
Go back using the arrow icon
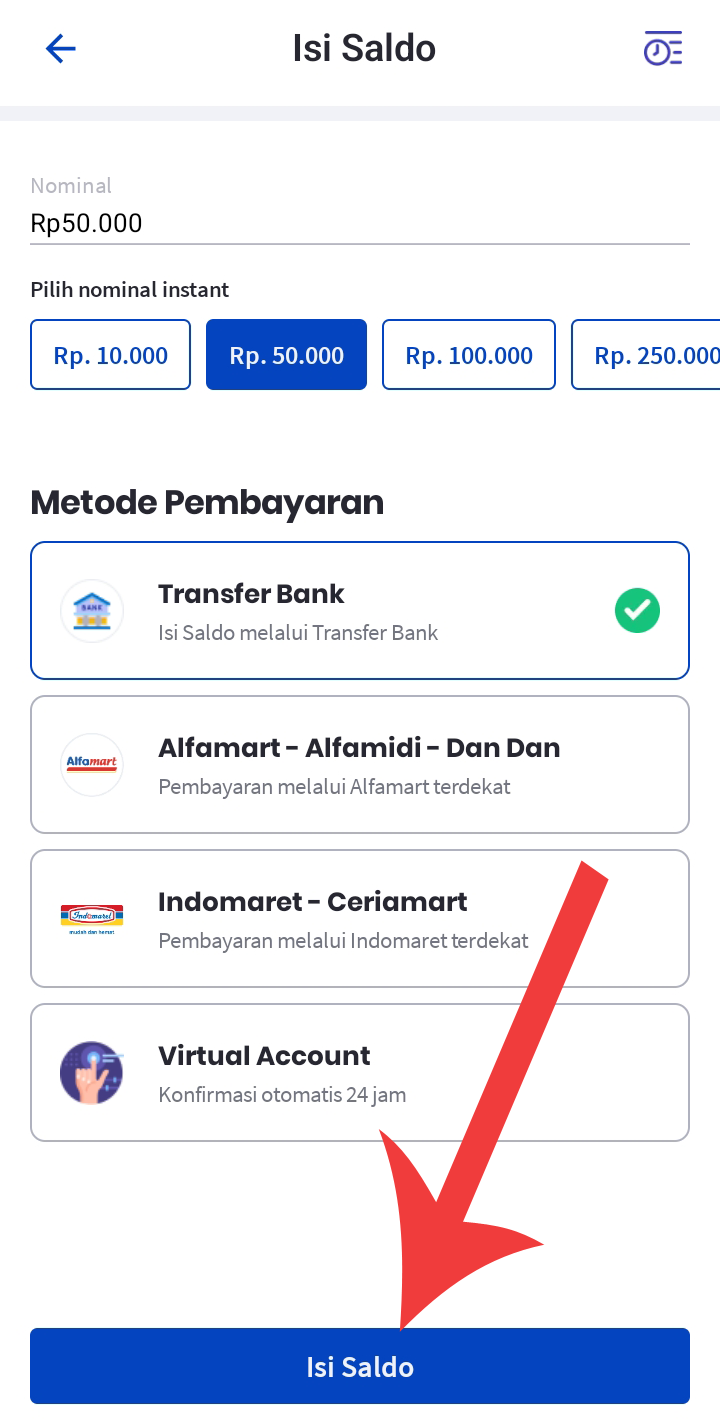pyautogui.click(x=61, y=48)
